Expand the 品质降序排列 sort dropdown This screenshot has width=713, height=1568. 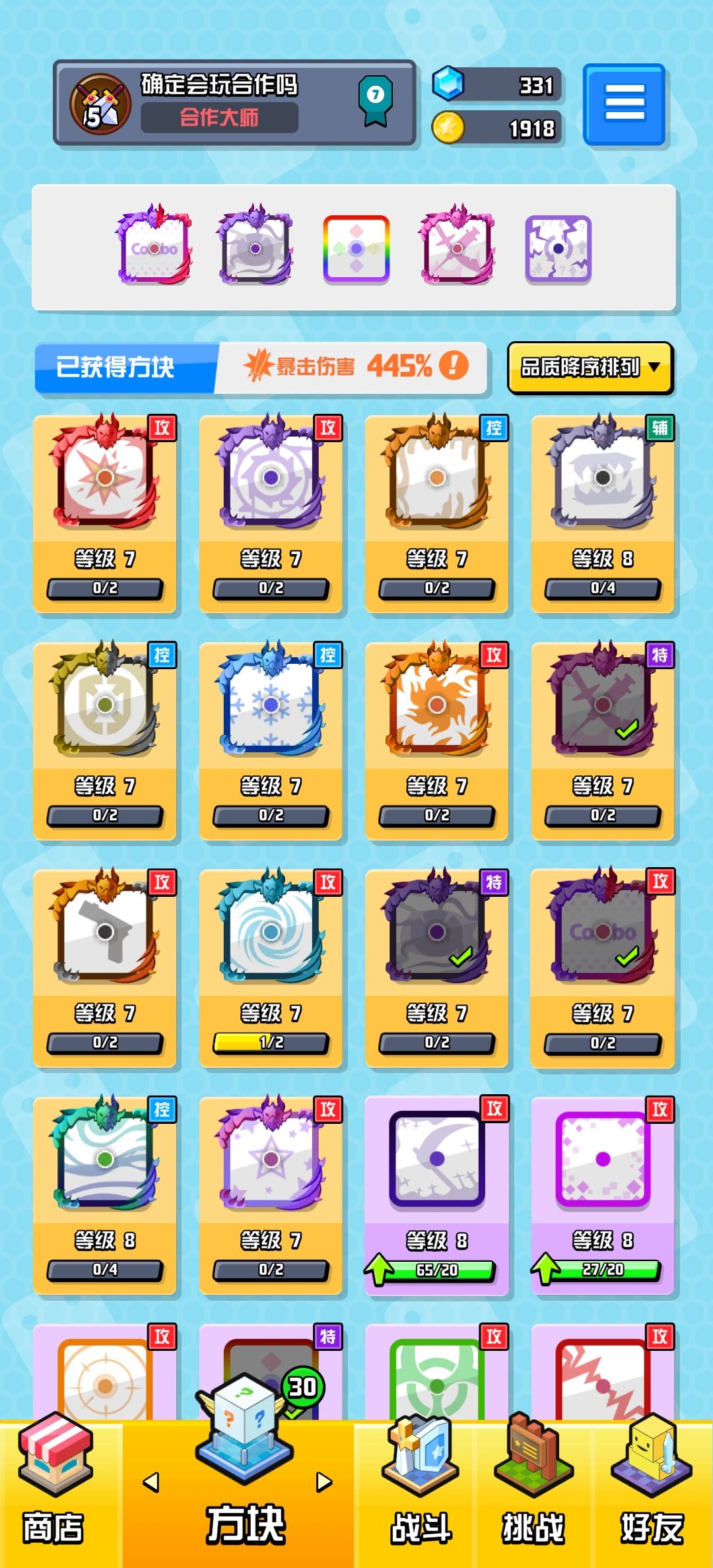(x=590, y=368)
